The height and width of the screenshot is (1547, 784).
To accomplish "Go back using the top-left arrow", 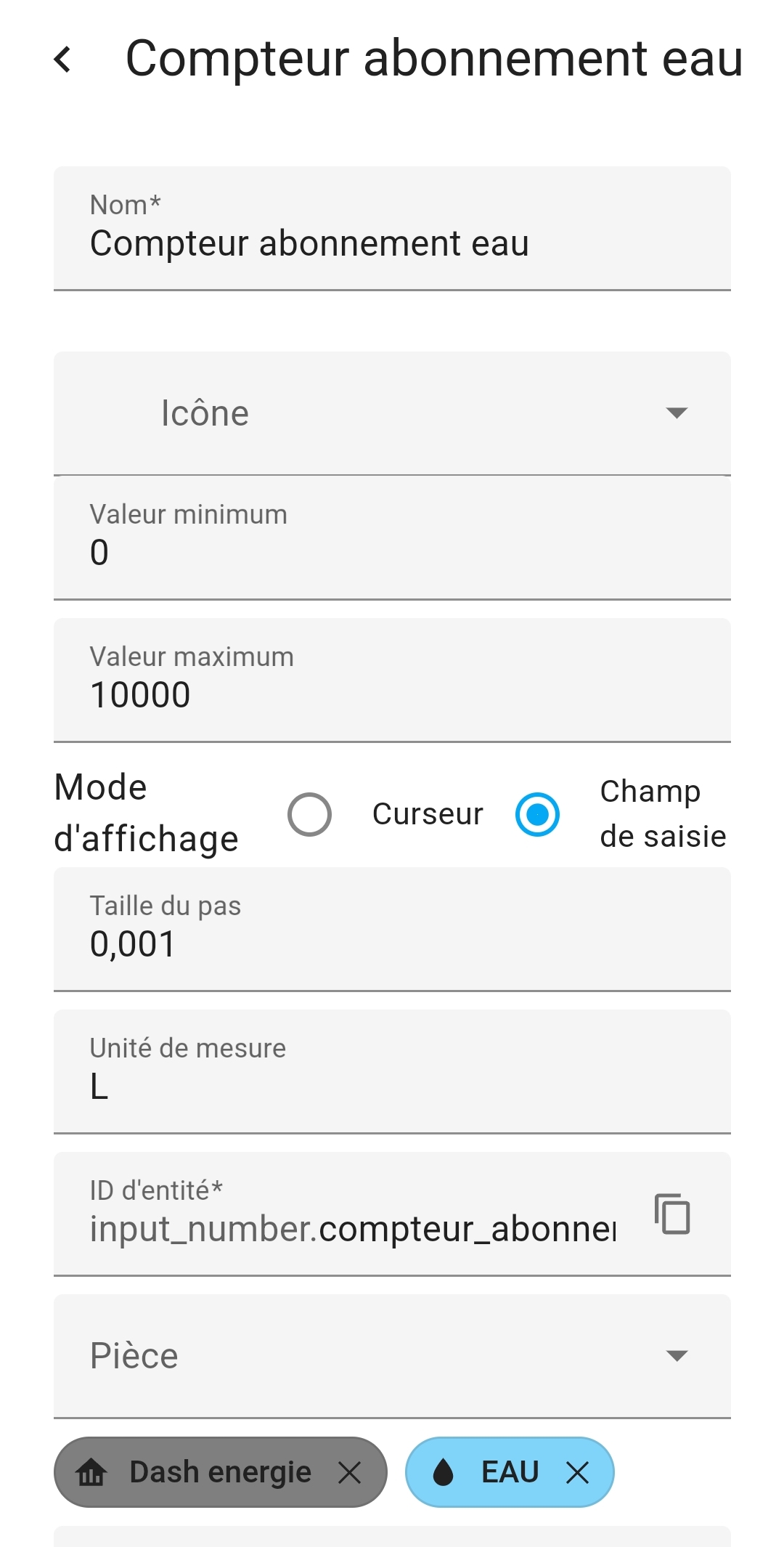I will tap(63, 60).
